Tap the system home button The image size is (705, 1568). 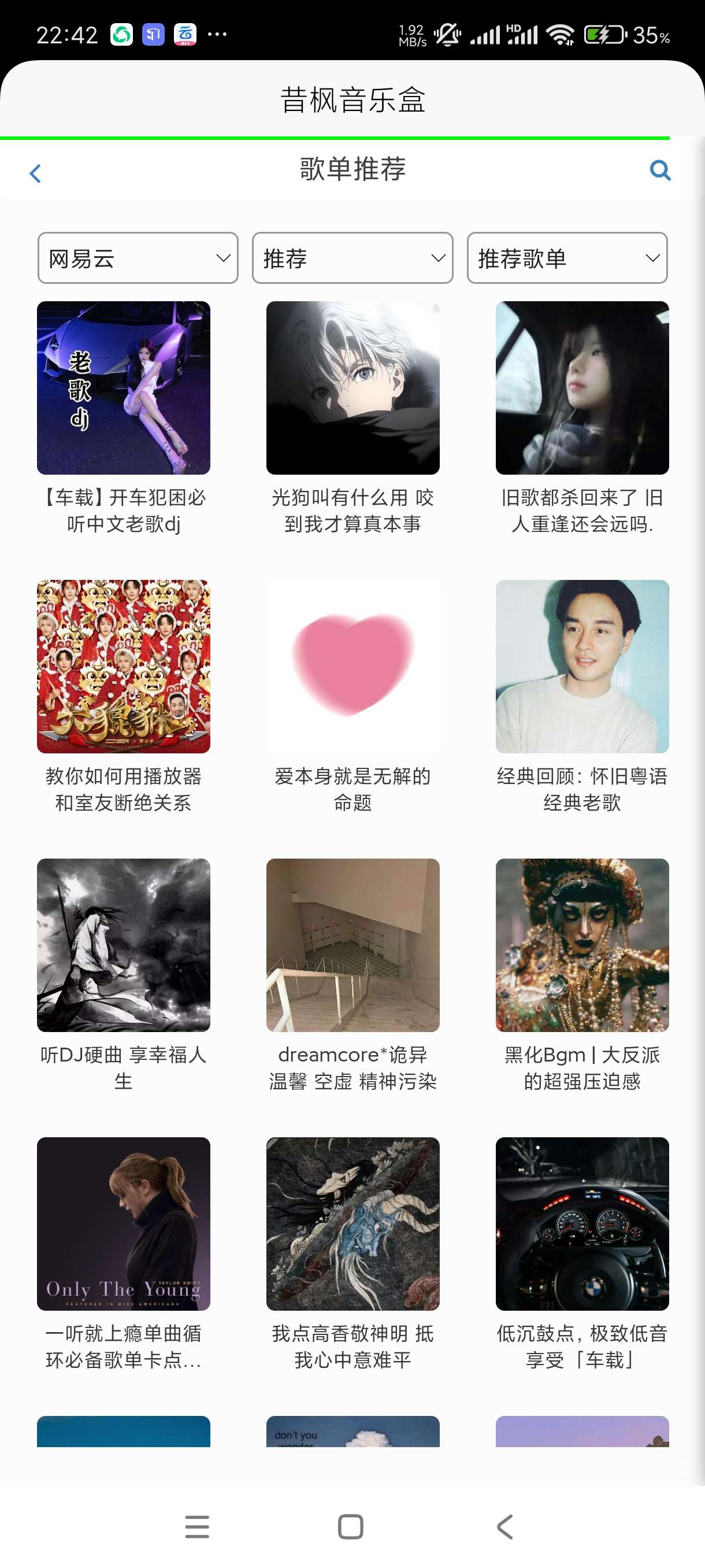point(350,1526)
